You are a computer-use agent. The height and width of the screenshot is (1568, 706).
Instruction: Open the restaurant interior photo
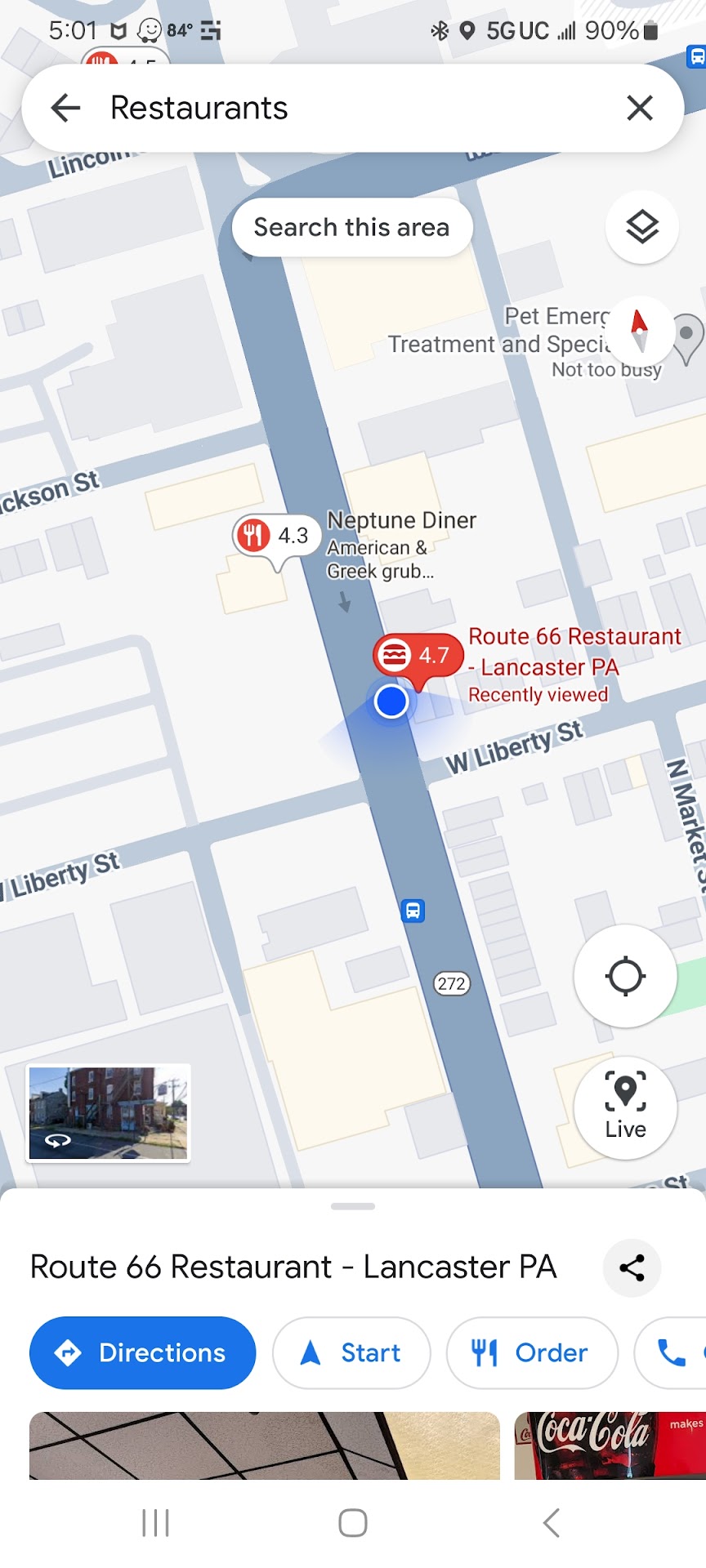pyautogui.click(x=264, y=1445)
